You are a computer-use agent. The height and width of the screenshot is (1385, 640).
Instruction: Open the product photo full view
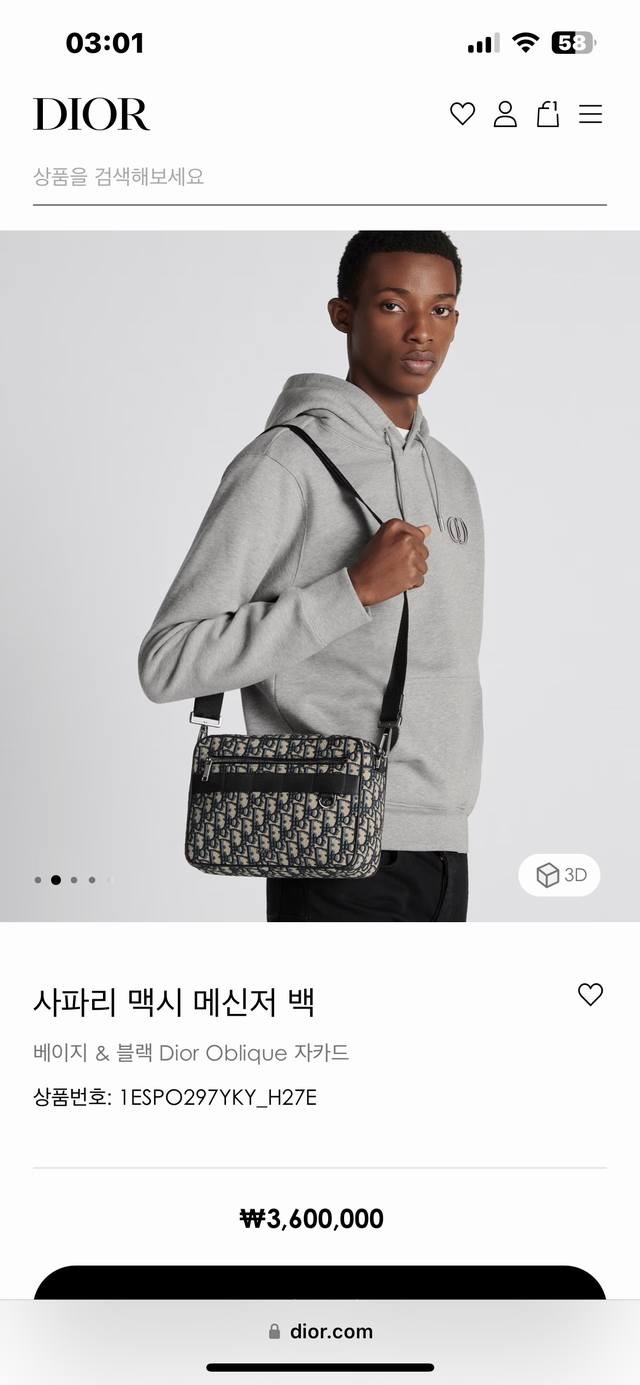click(x=320, y=575)
